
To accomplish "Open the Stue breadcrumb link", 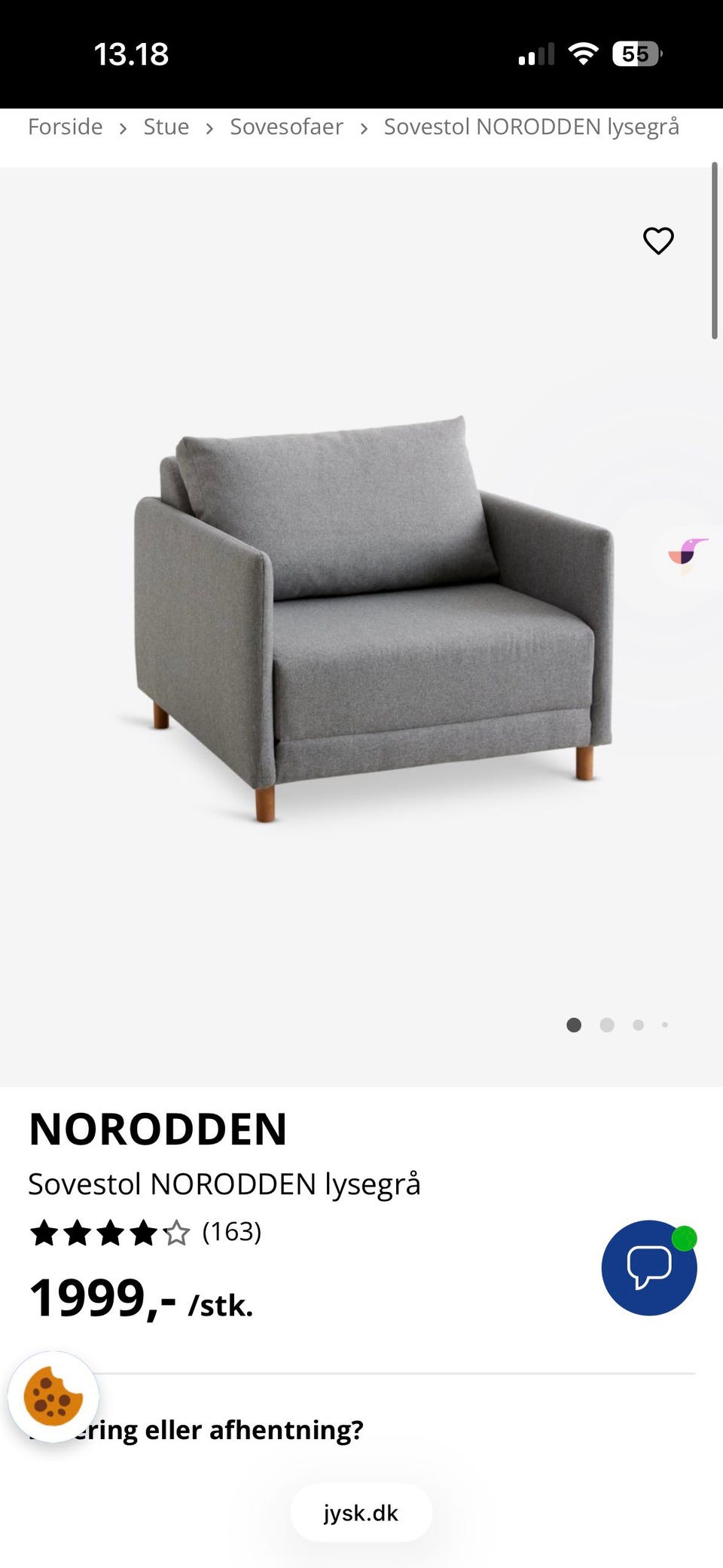I will point(166,127).
